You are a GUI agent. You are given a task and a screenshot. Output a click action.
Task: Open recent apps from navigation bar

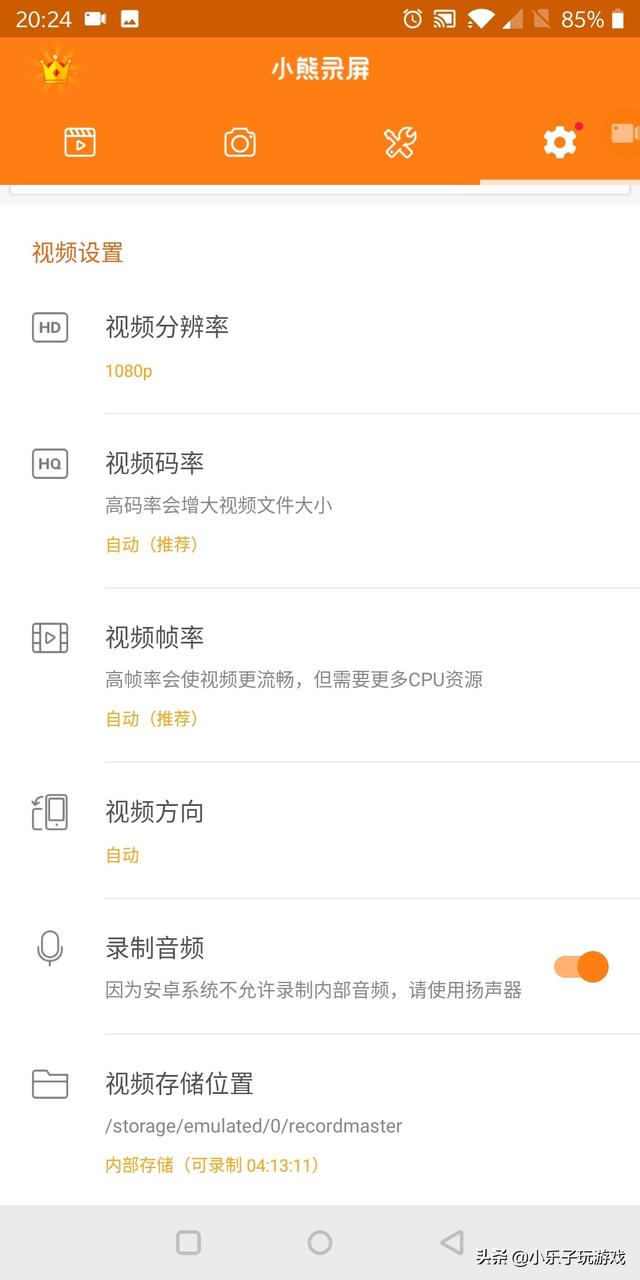pyautogui.click(x=188, y=1242)
